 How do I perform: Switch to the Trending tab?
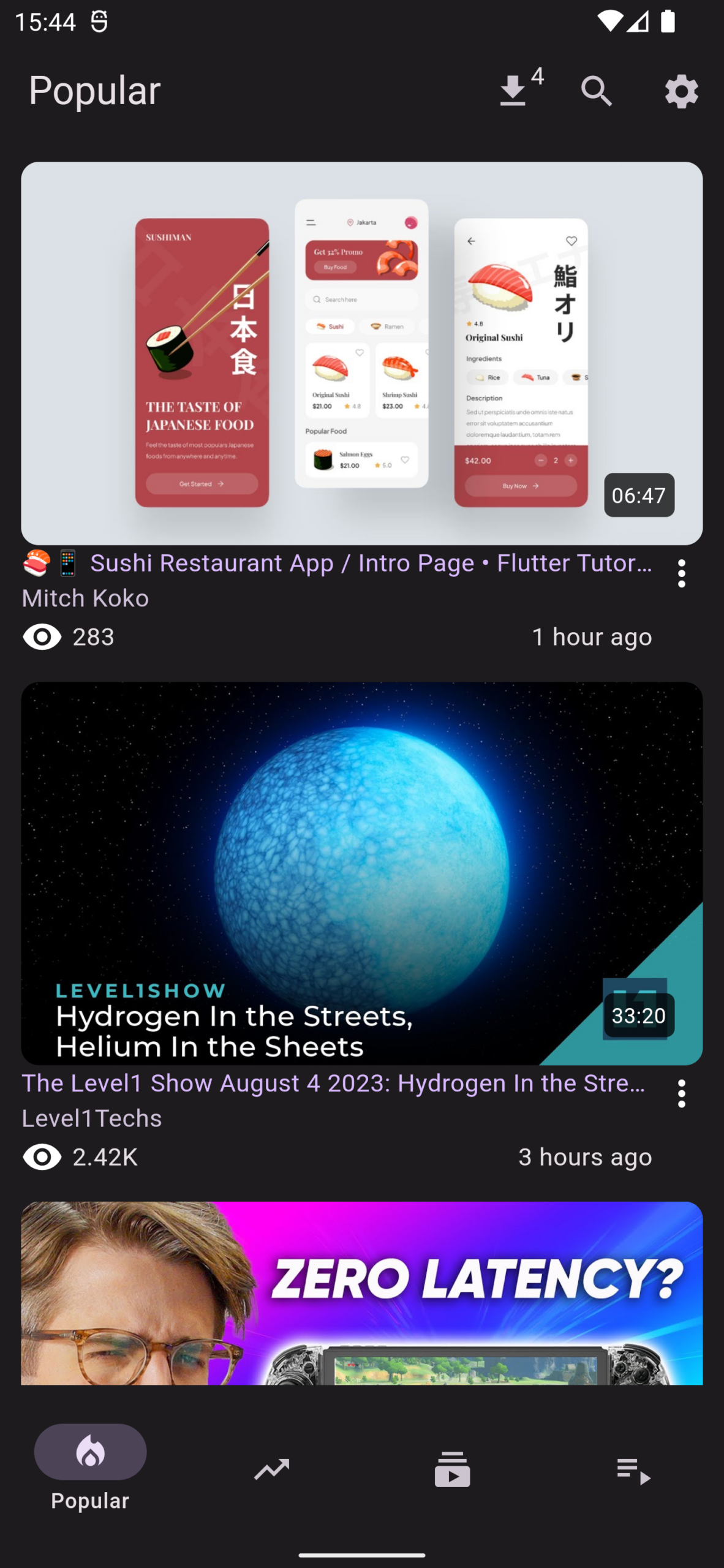[271, 1469]
